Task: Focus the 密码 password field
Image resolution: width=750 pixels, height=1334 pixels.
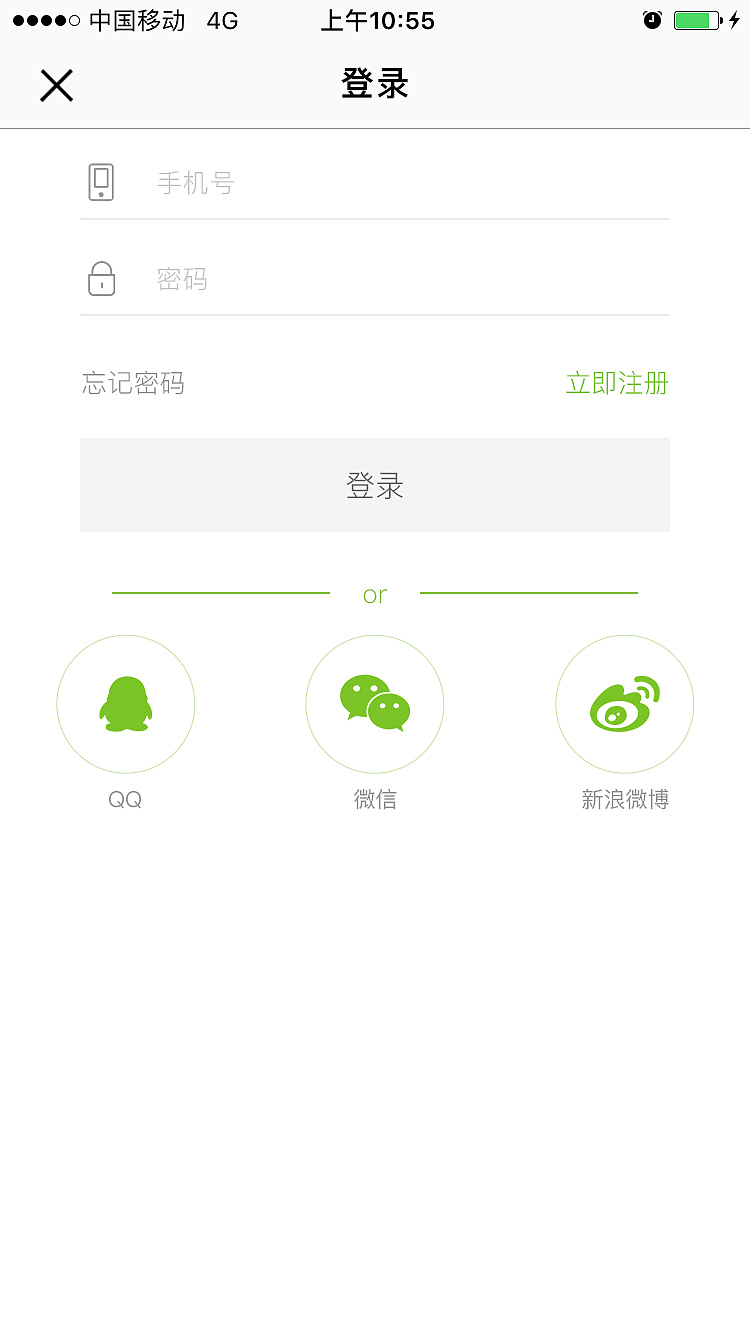Action: pos(300,279)
